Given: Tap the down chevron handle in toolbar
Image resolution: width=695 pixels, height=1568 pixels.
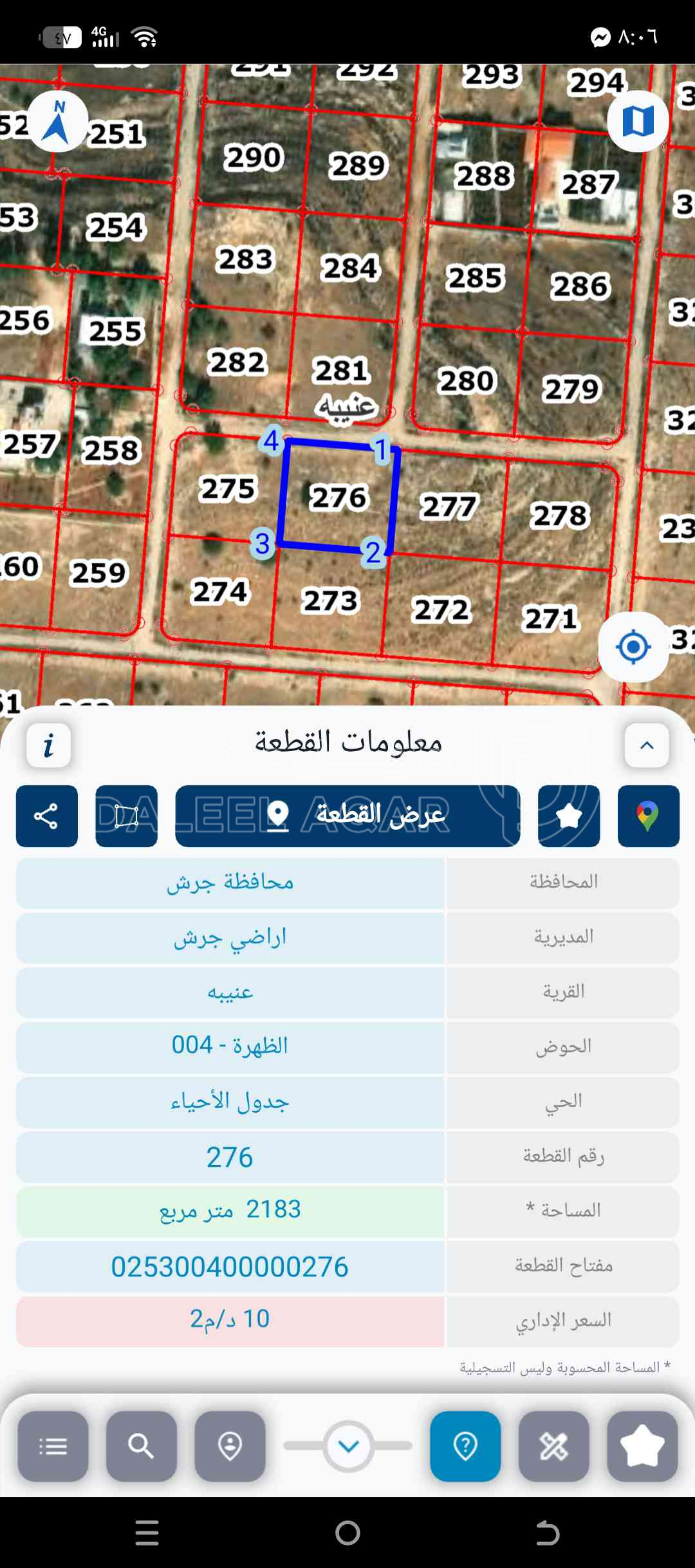Looking at the screenshot, I should pos(348,1446).
